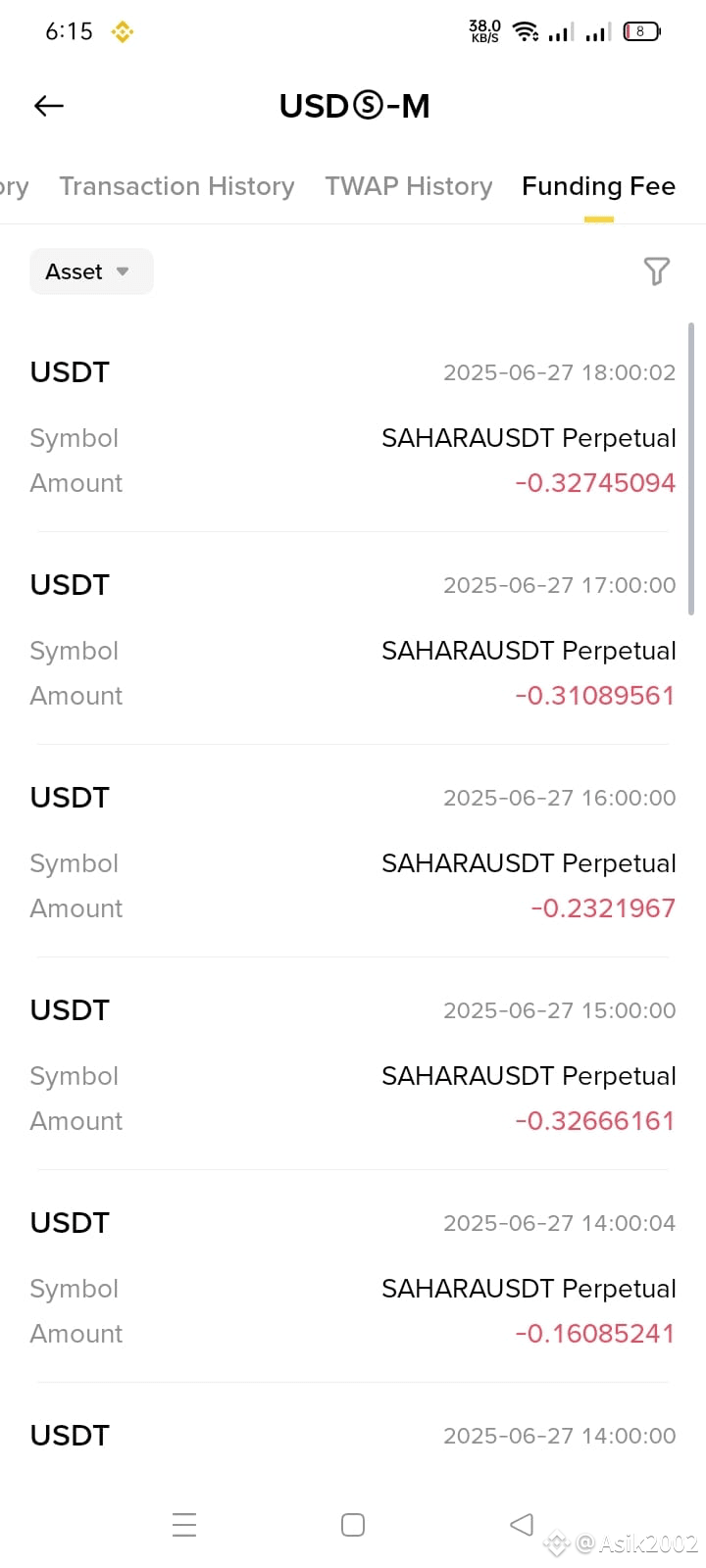
Task: Expand the Asset dropdown
Action: [x=91, y=271]
